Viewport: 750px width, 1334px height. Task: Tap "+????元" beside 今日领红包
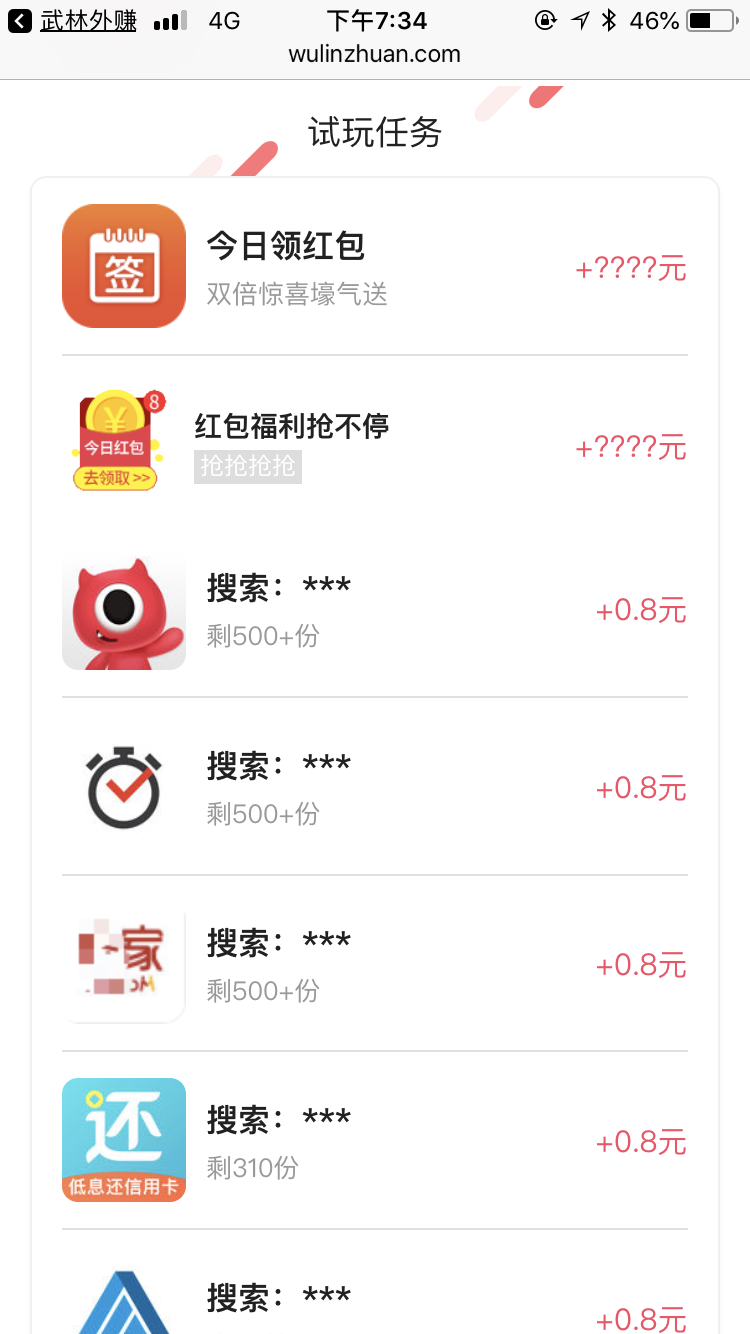629,268
